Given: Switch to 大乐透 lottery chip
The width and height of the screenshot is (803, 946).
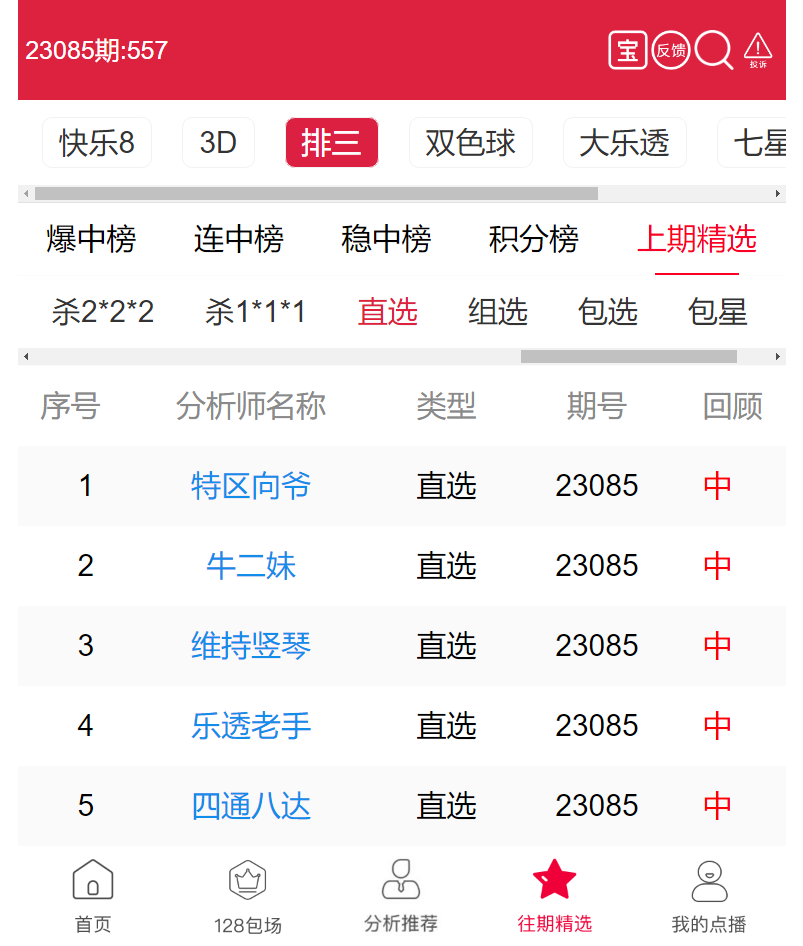Looking at the screenshot, I should click(x=624, y=143).
